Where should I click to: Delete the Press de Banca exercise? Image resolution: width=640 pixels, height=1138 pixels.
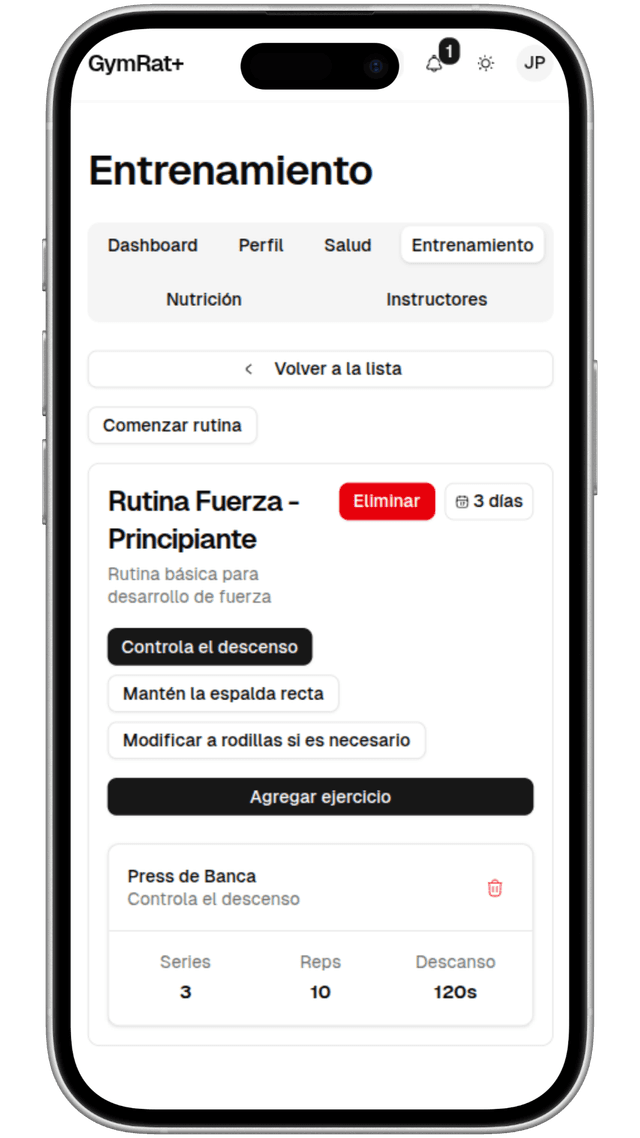(495, 888)
